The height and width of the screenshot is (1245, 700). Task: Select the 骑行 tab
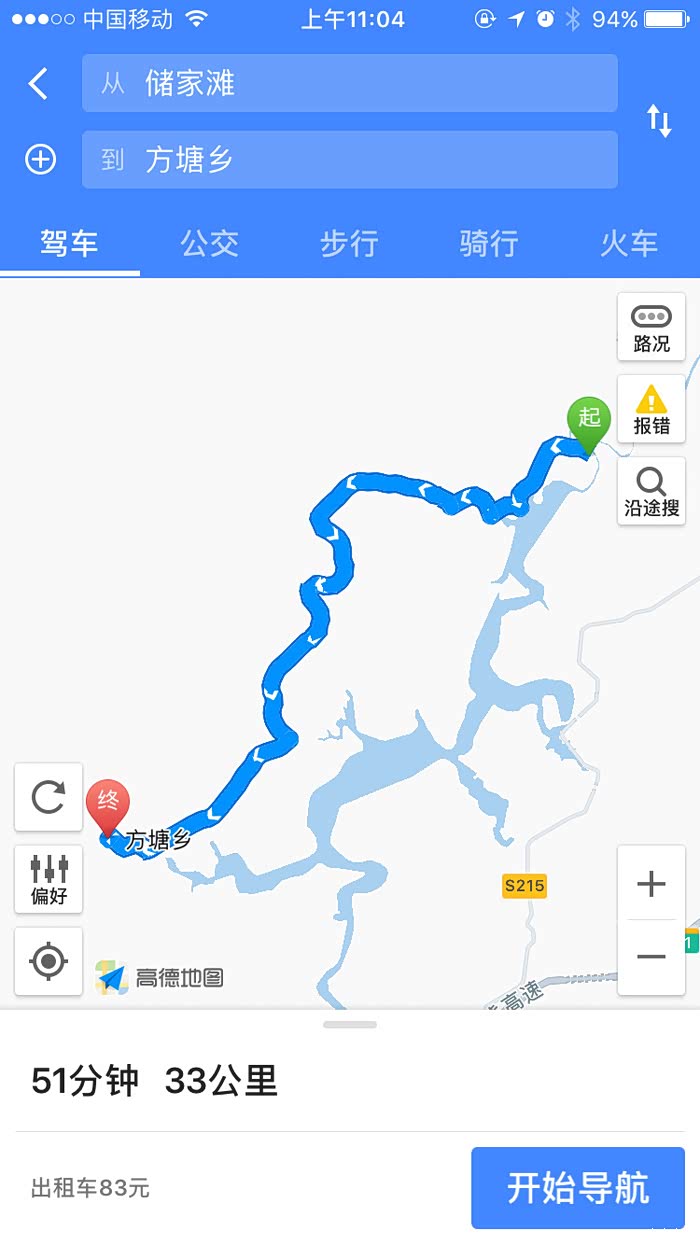[489, 243]
